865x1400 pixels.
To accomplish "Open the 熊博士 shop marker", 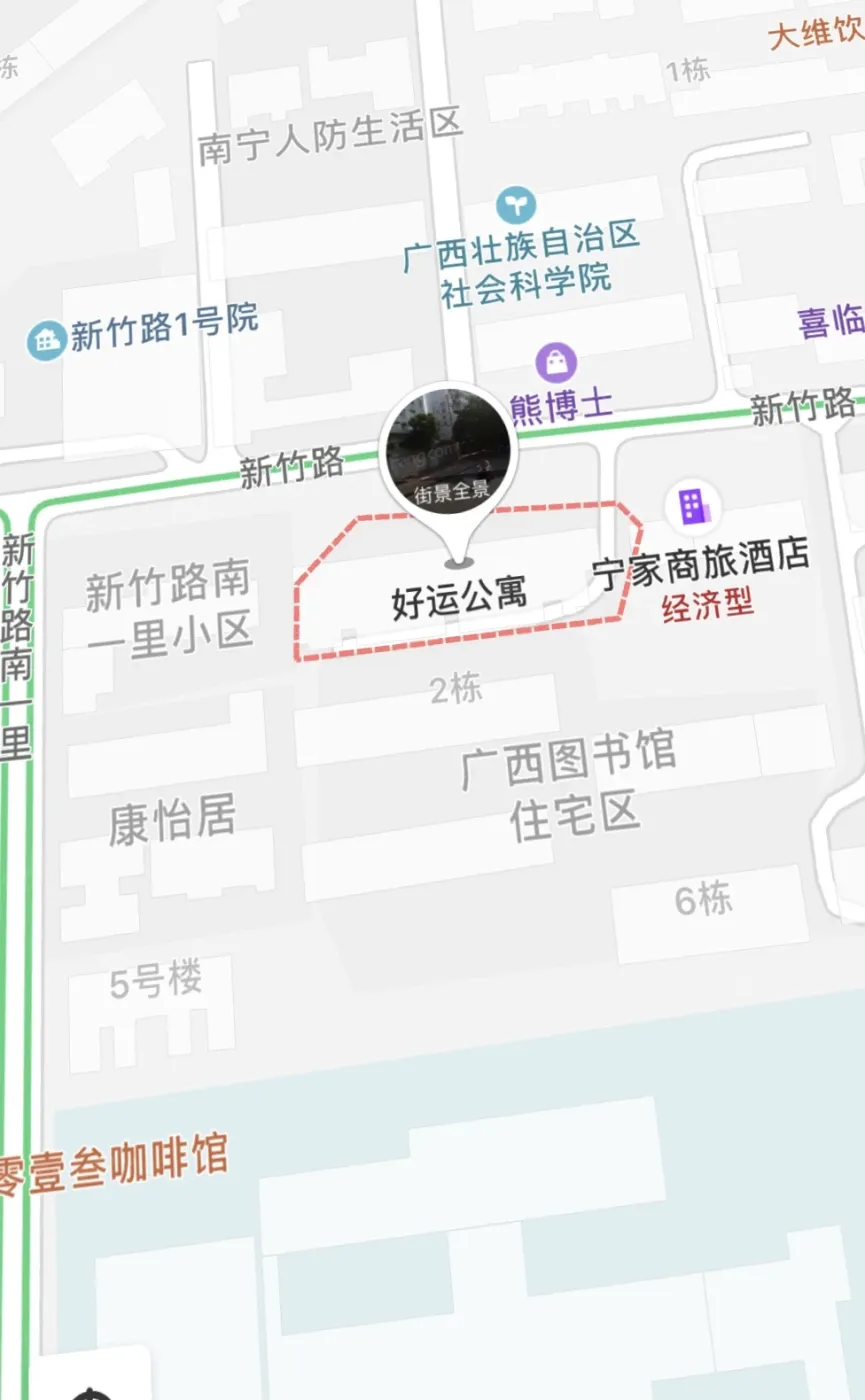I will pyautogui.click(x=556, y=362).
